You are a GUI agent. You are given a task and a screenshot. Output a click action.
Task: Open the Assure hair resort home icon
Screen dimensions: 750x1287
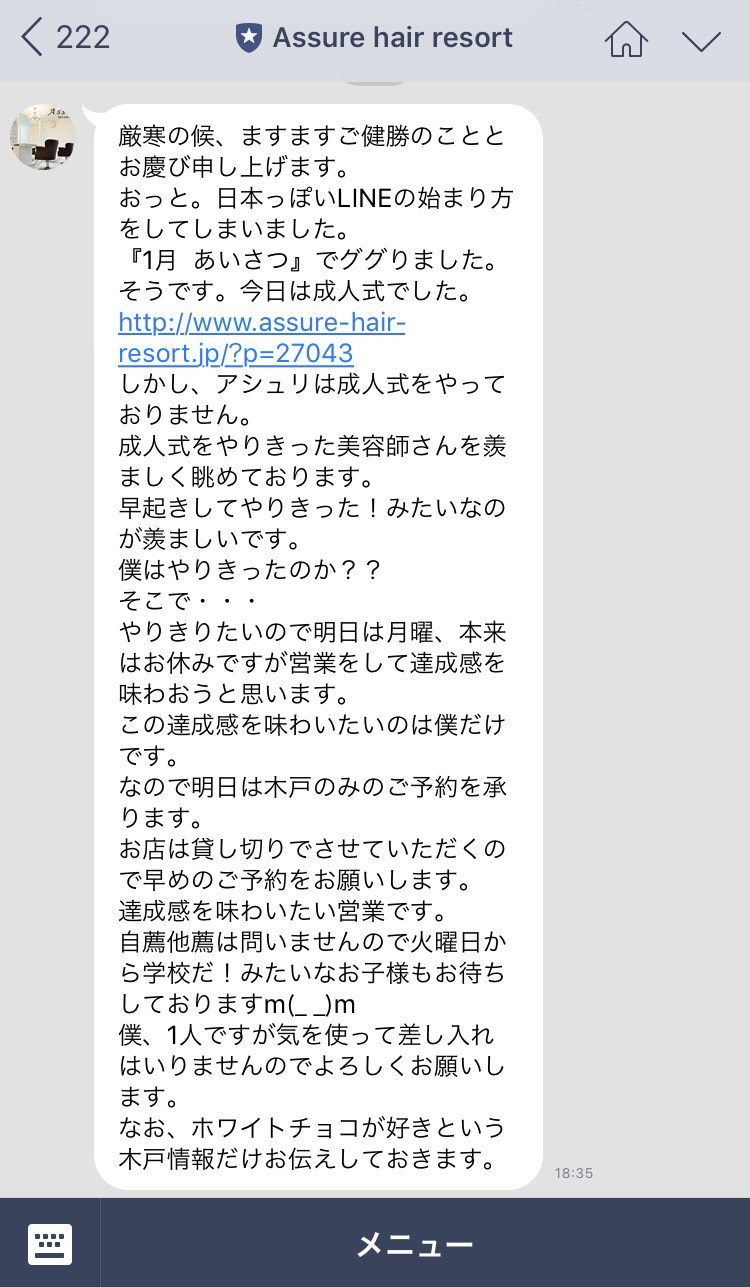(626, 39)
